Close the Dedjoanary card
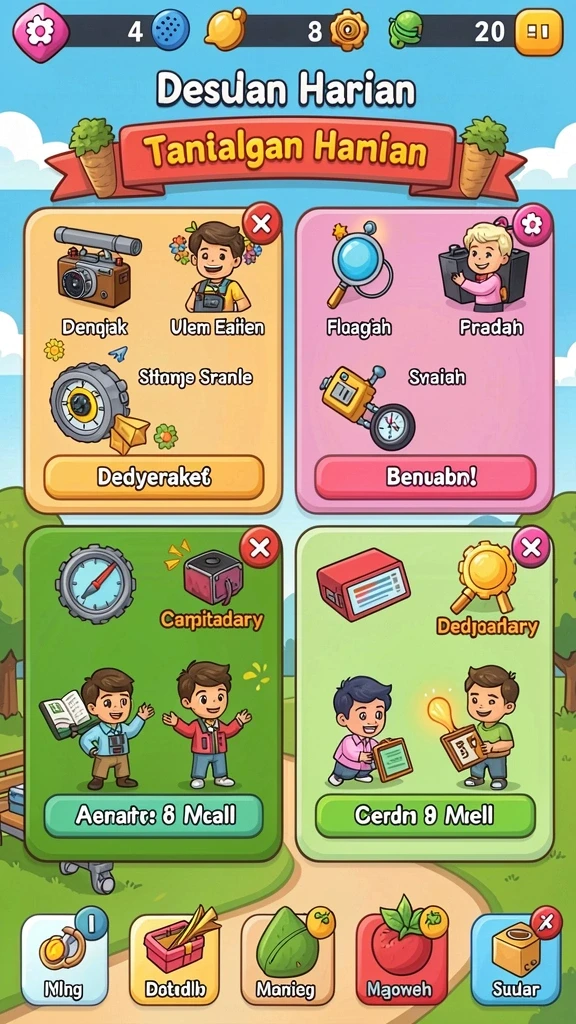Screen dimensions: 576x1024 click(x=531, y=547)
